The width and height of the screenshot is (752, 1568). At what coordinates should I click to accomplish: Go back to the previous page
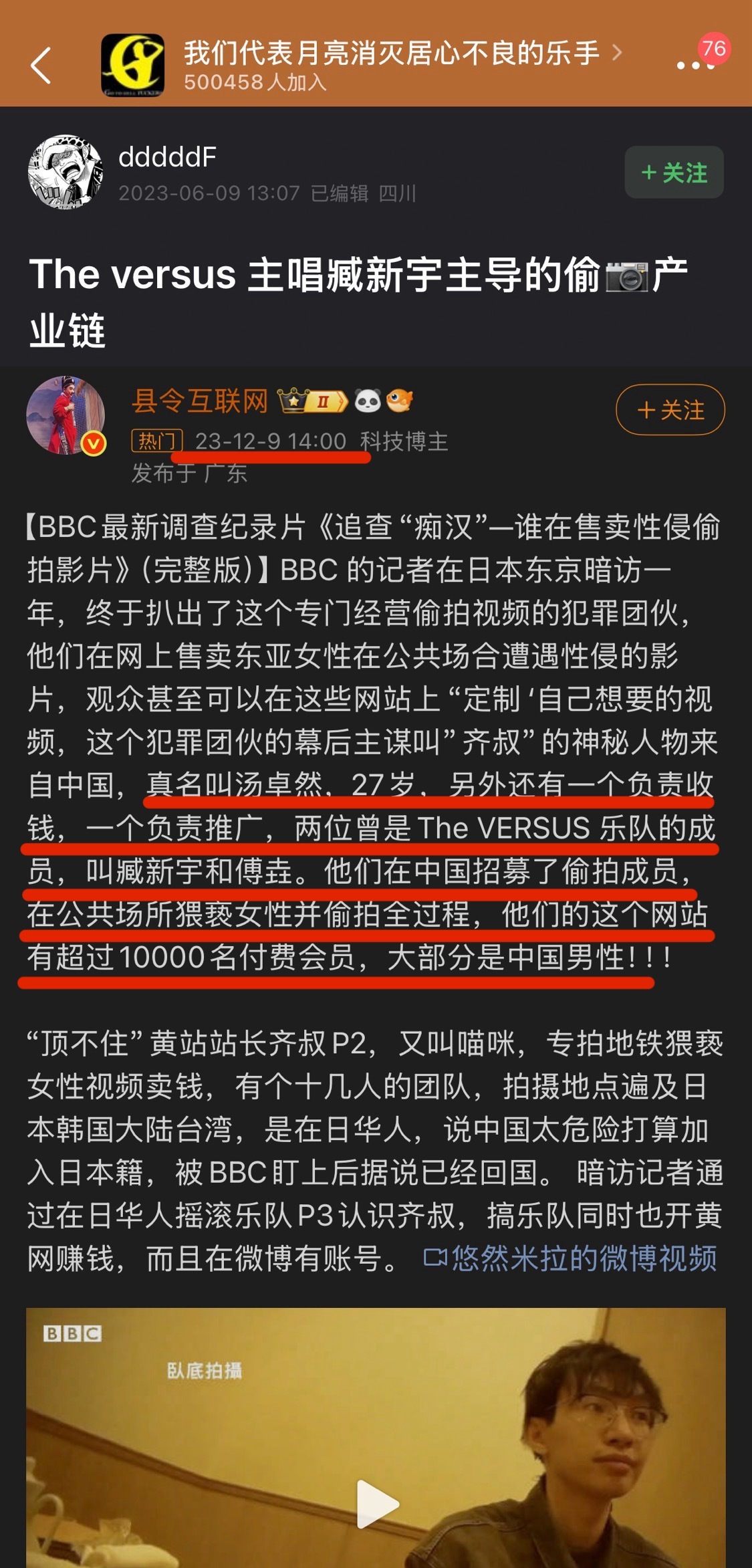(x=41, y=66)
